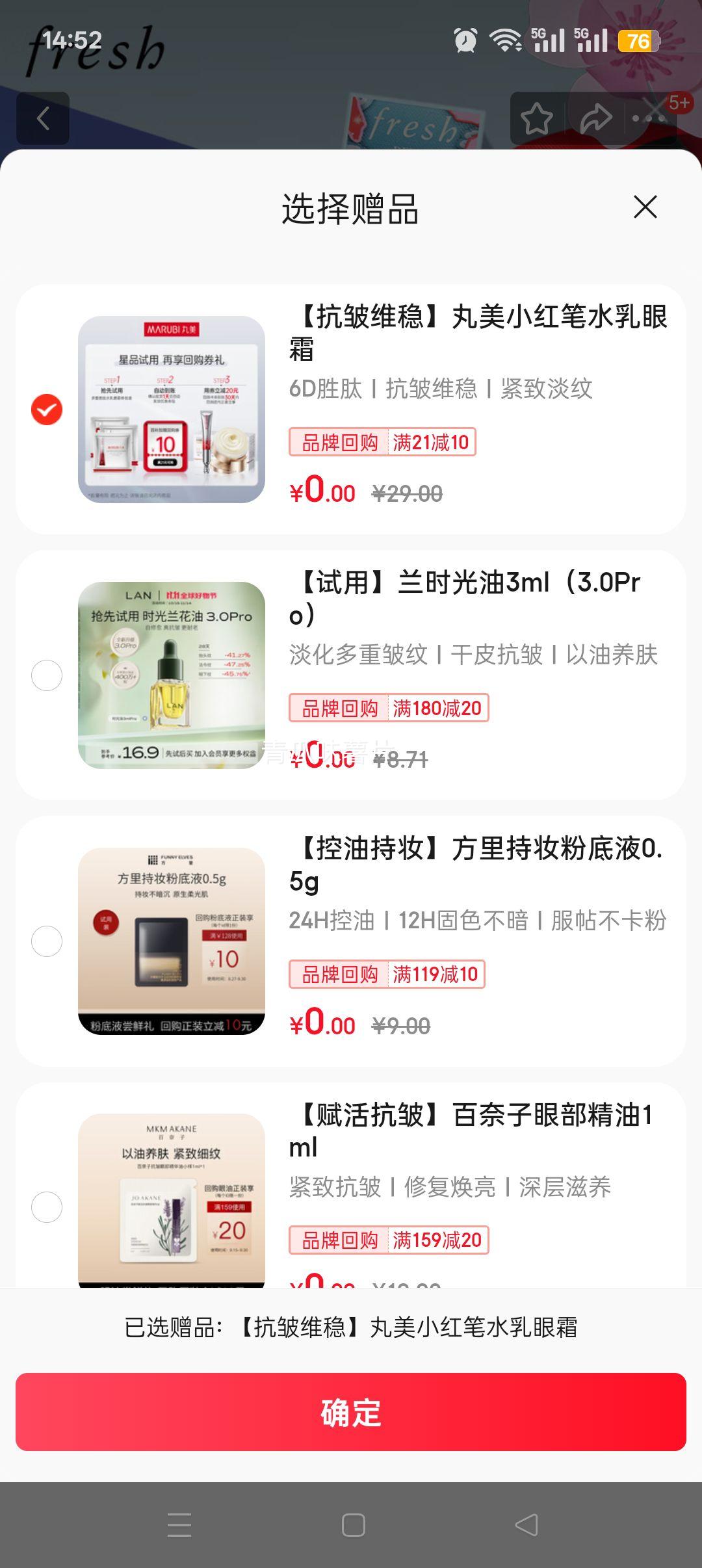The width and height of the screenshot is (702, 1568).
Task: Select the 兰时光油3ml trial gift radio button
Action: tap(45, 675)
